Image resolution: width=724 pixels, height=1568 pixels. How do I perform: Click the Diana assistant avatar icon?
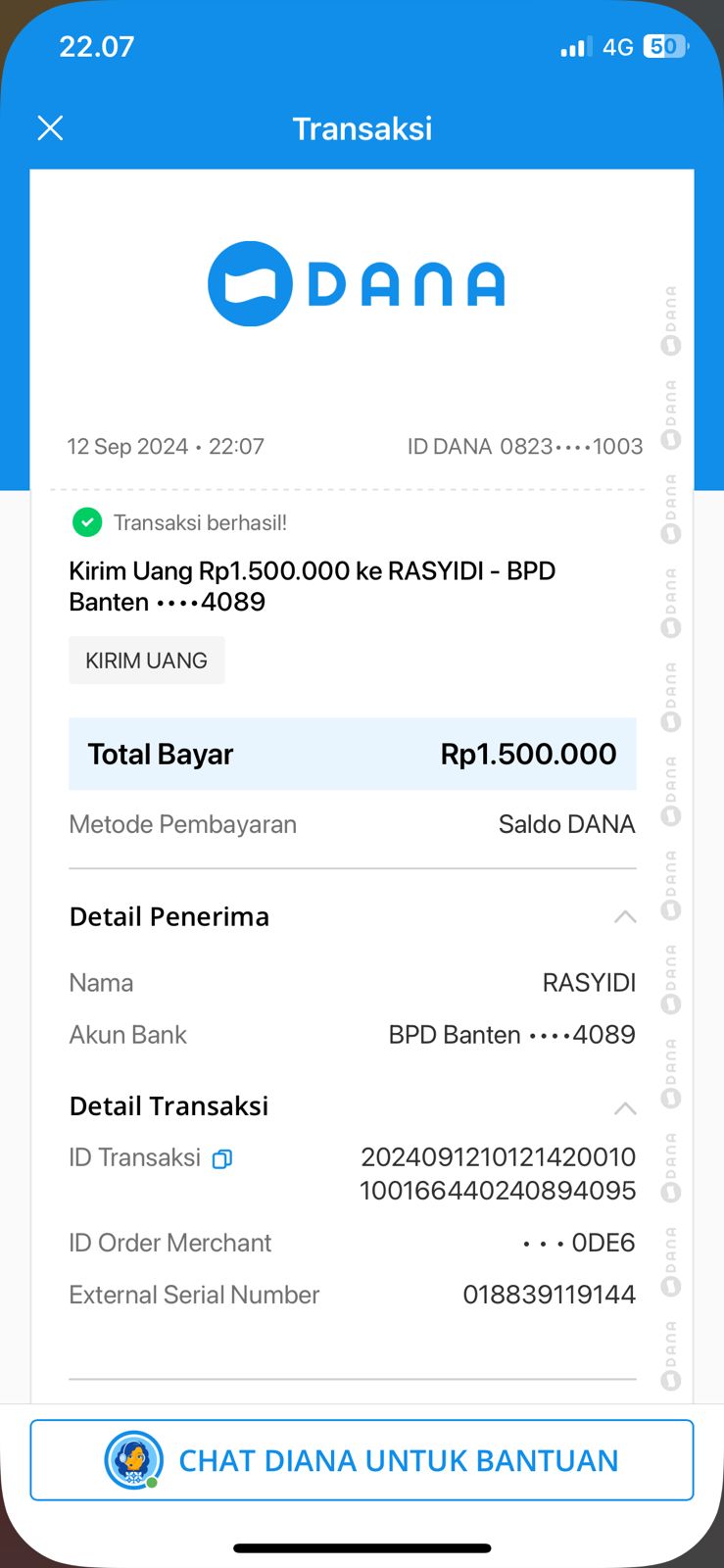(132, 1459)
